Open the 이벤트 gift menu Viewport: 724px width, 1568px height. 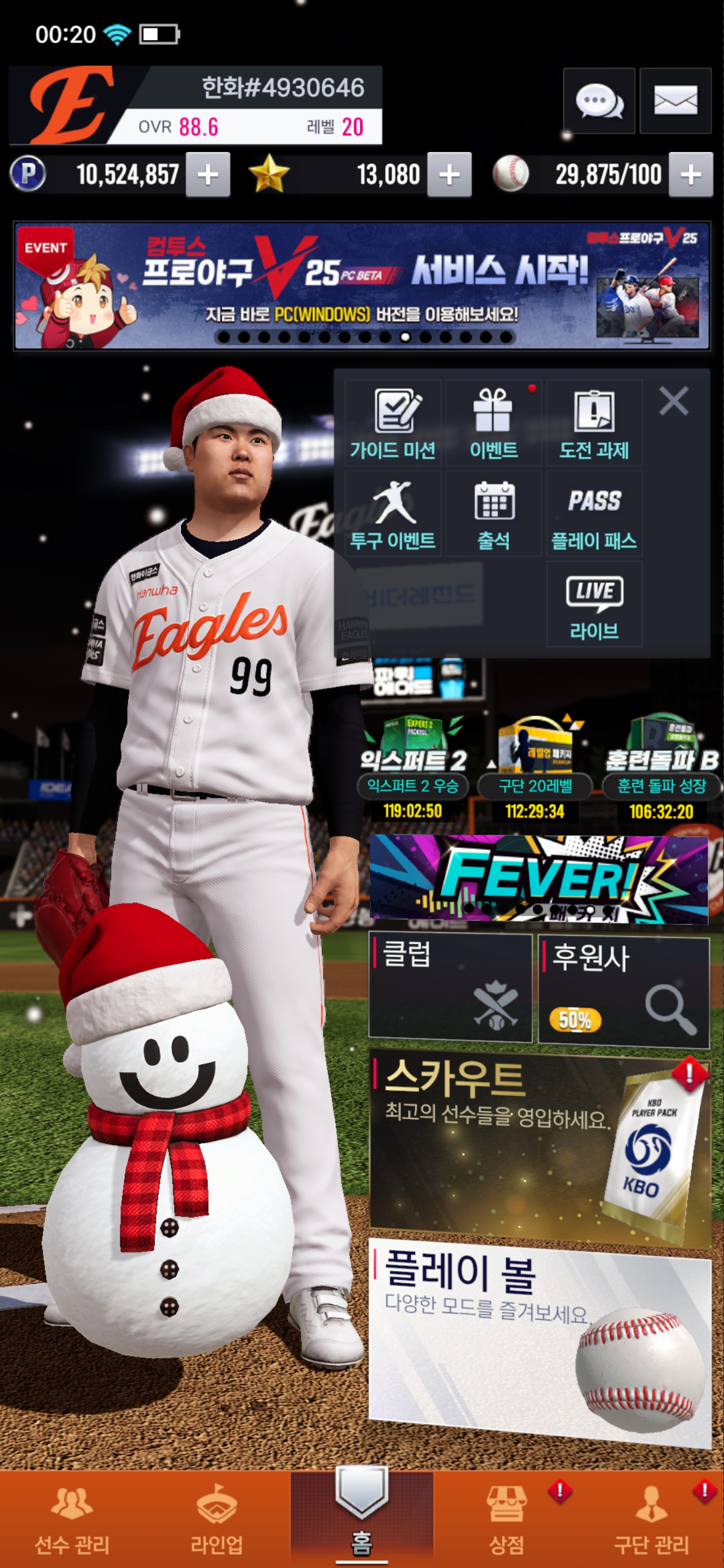[493, 423]
